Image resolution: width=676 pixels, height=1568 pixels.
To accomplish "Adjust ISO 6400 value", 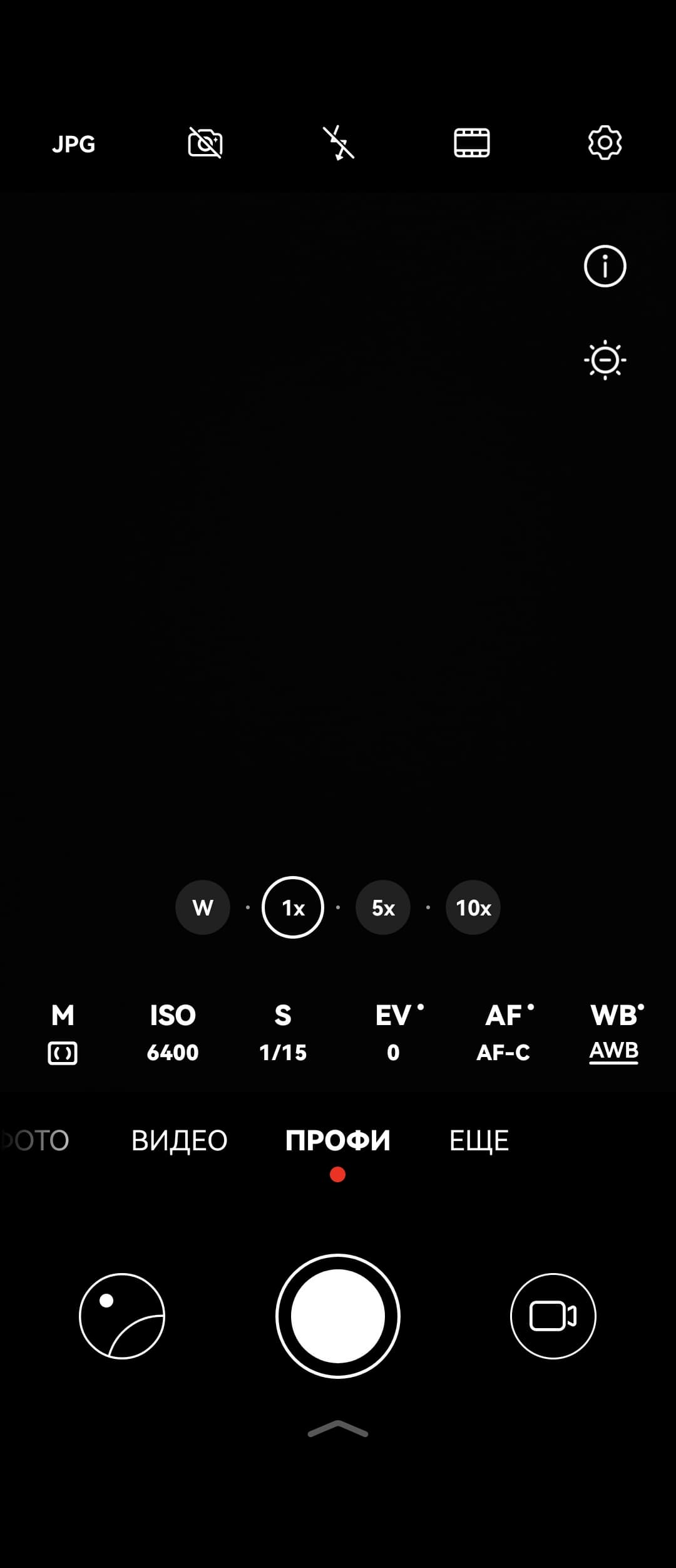I will (x=173, y=1033).
